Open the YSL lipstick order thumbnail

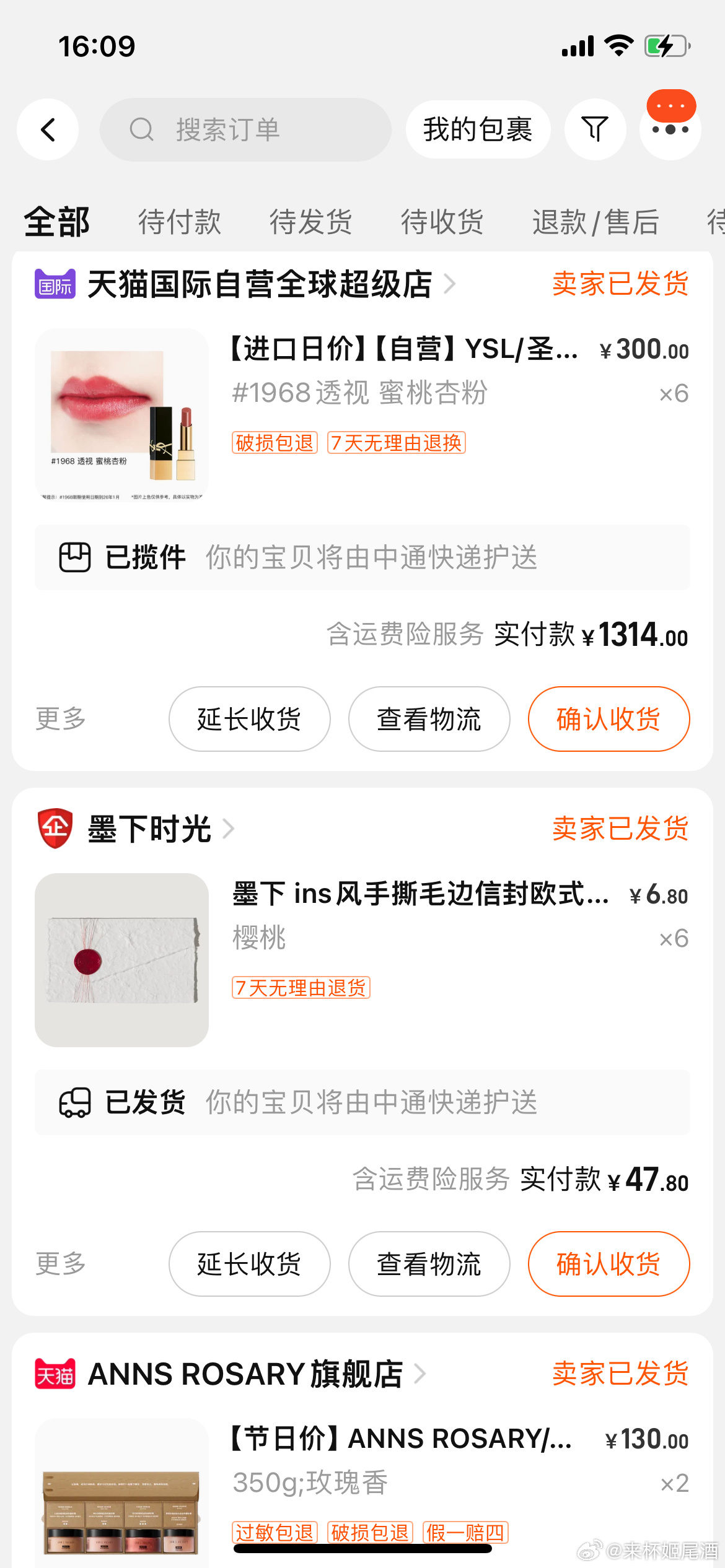click(x=121, y=414)
